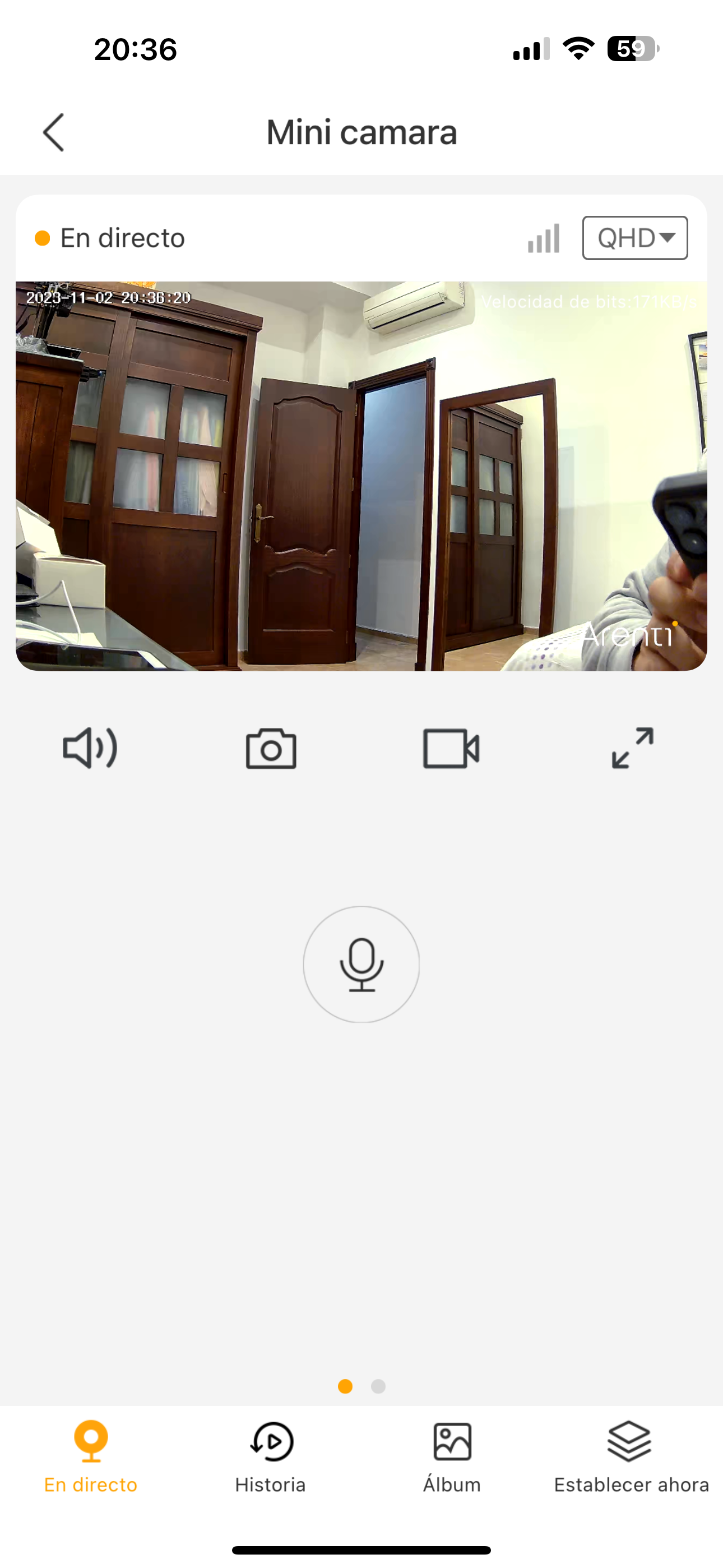Take a snapshot of the live feed
The image size is (723, 1568).
coord(271,748)
